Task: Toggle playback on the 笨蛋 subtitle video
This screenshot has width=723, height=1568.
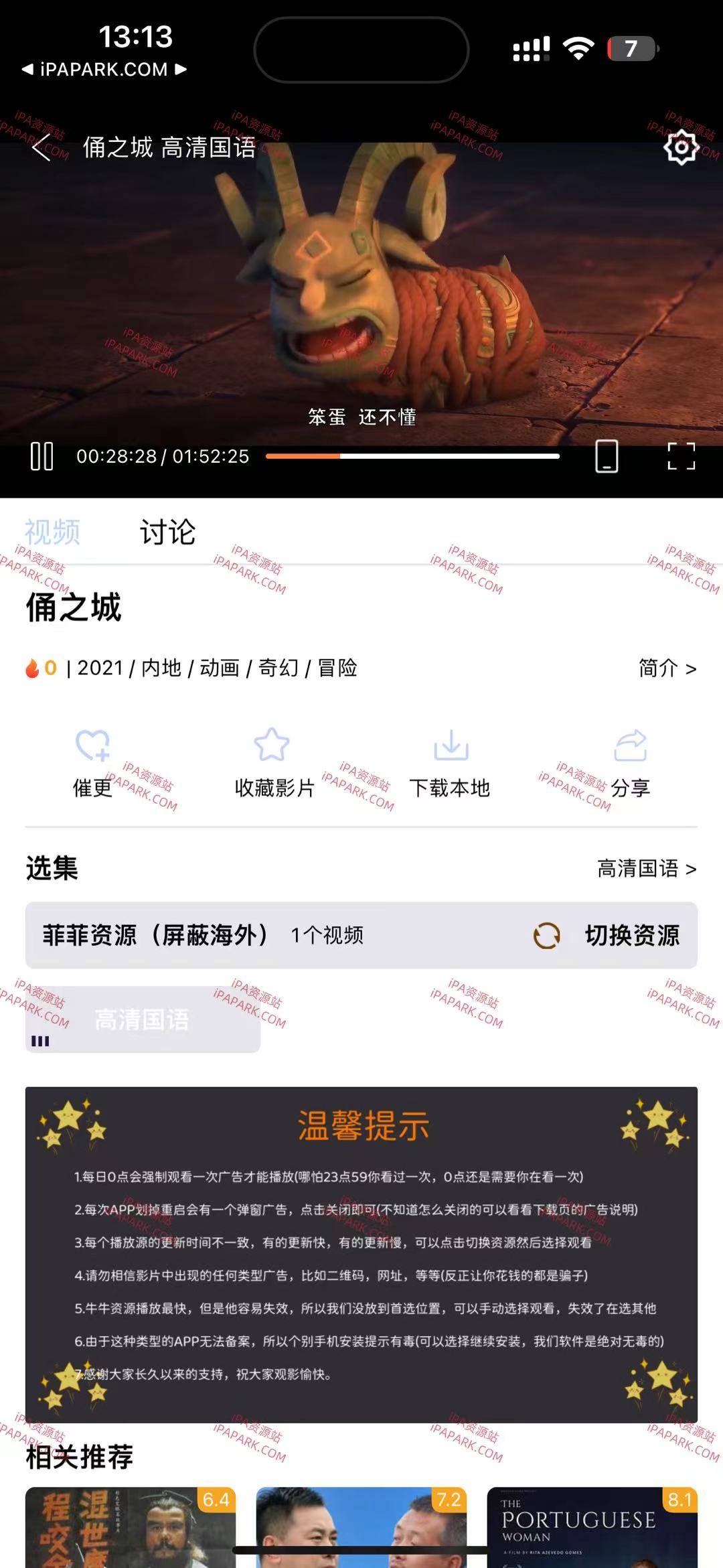Action: click(361, 288)
